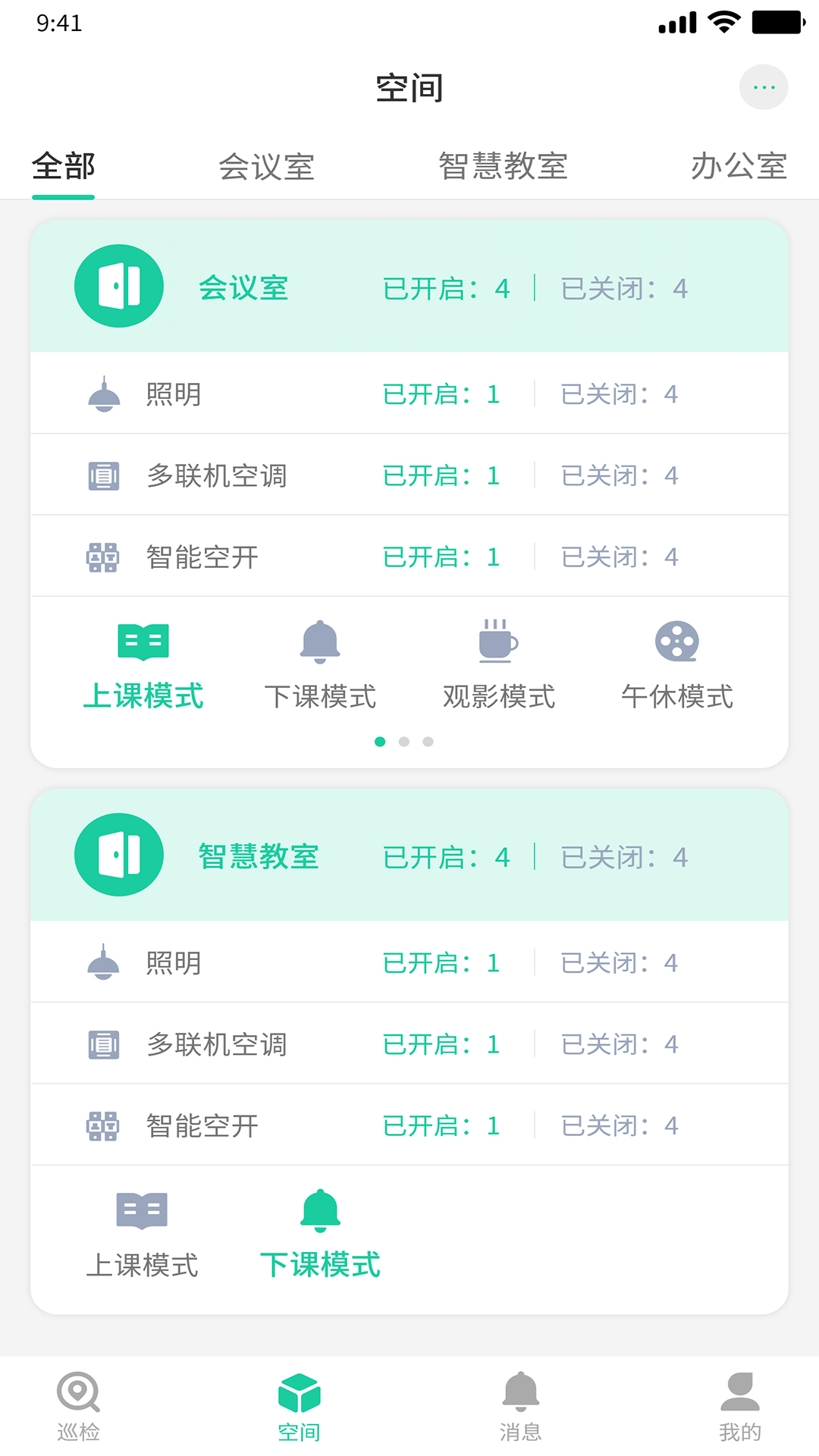Open more options with the ellipsis button
This screenshot has height=1456, width=819.
pos(764,86)
